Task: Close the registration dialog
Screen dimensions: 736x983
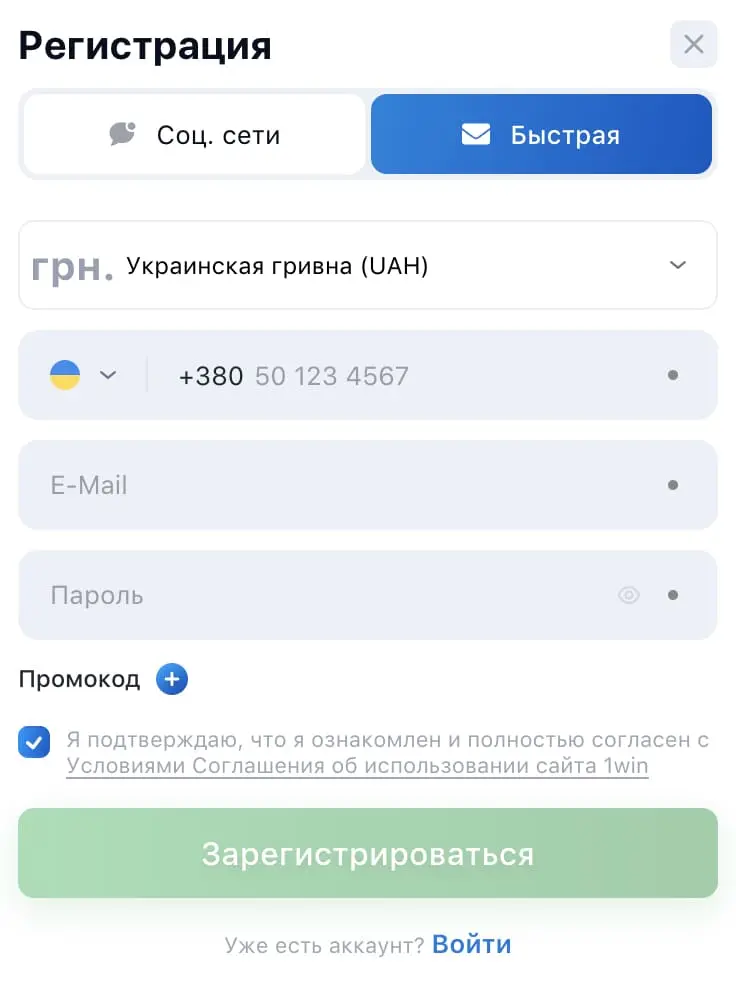Action: coord(693,44)
